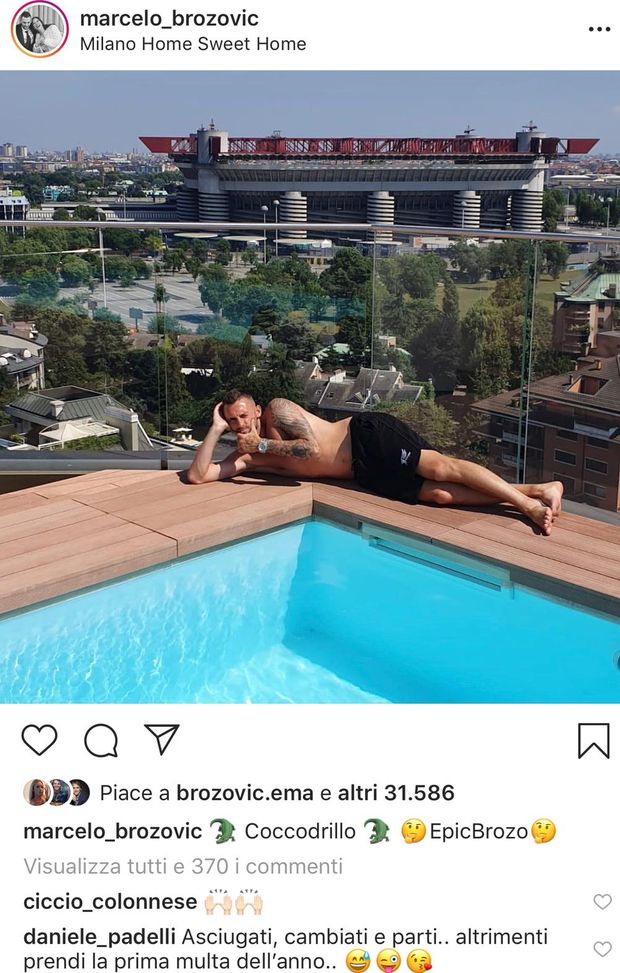Visualizza tutti e 370 i commenti

183,866
